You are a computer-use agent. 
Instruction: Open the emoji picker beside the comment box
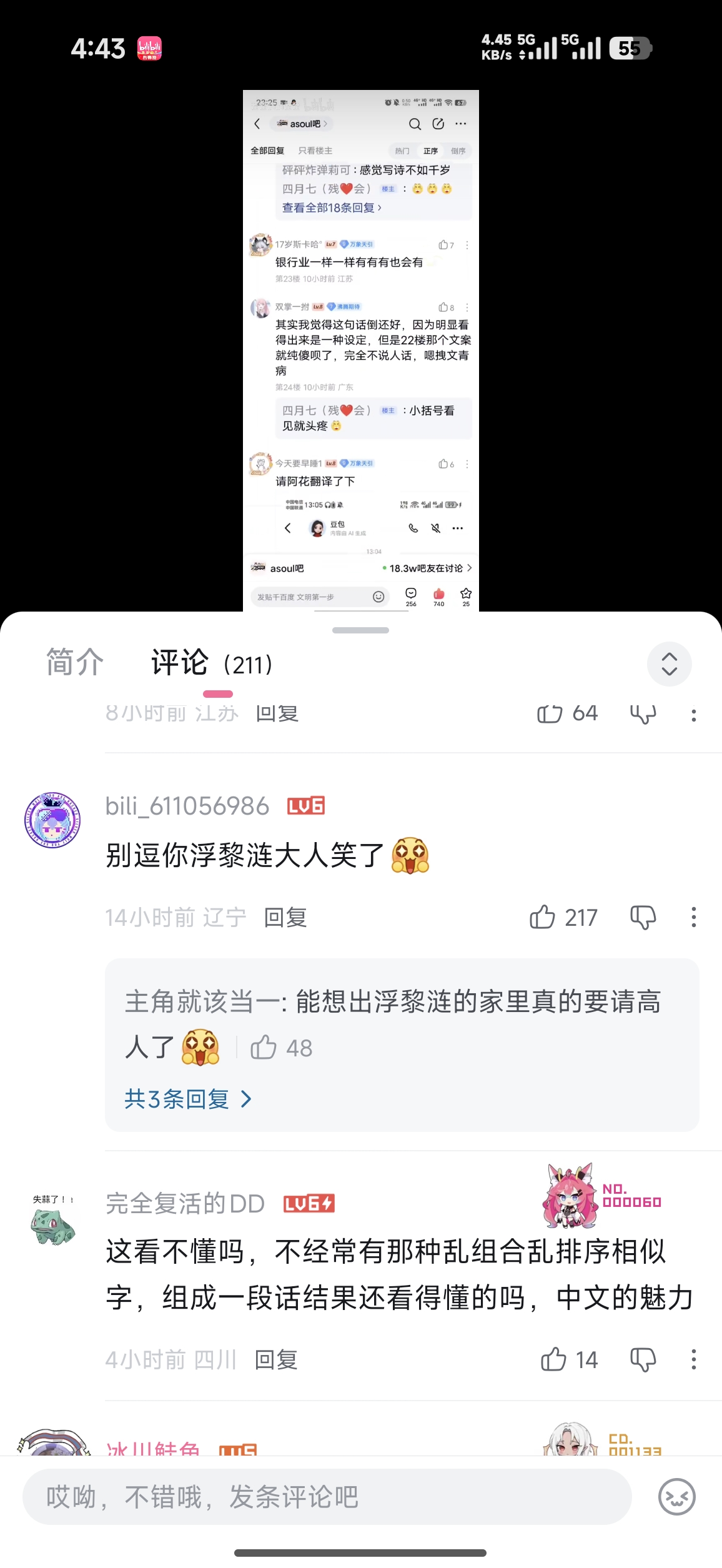tap(676, 1497)
